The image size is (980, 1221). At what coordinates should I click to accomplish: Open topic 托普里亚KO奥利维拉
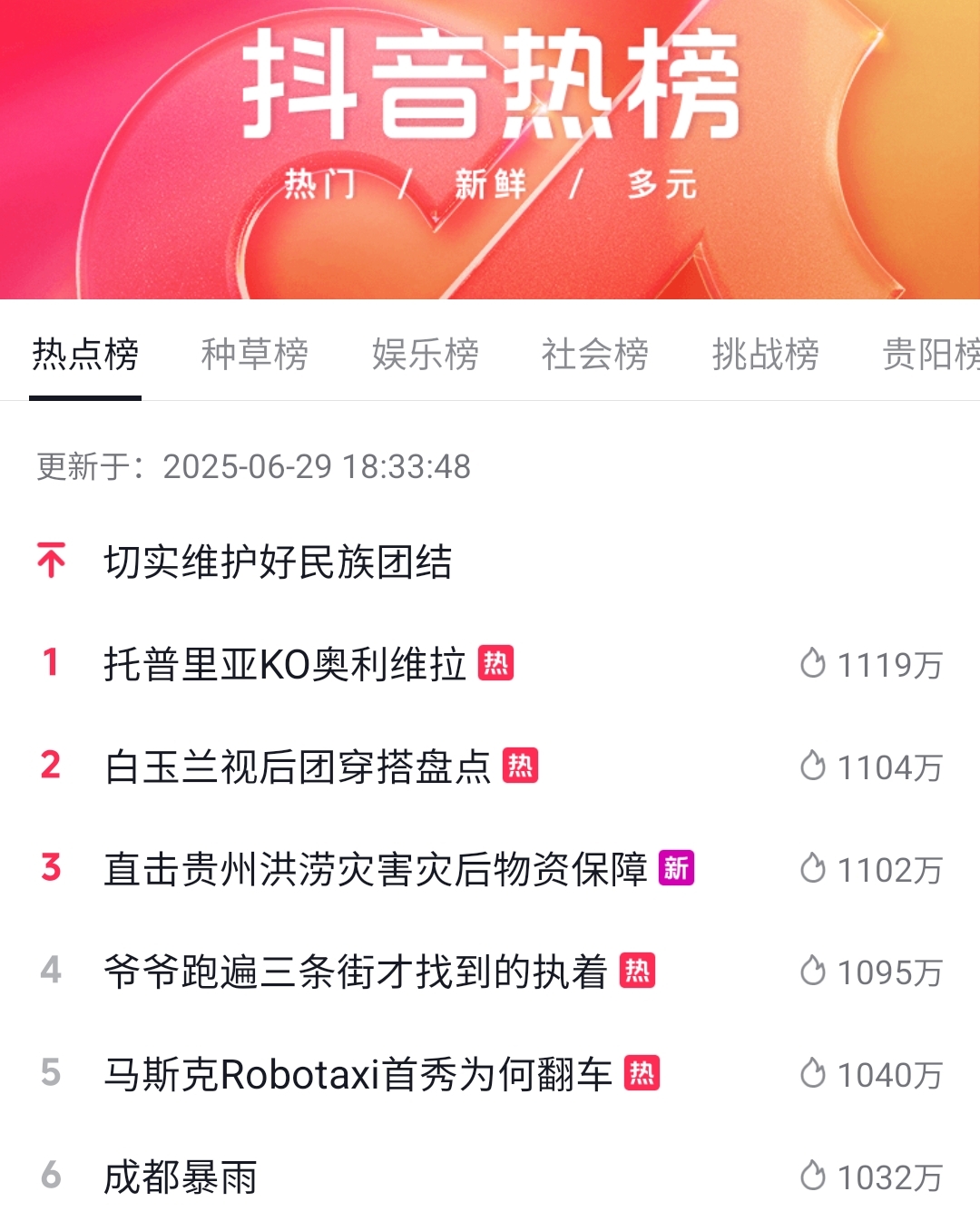pos(285,664)
